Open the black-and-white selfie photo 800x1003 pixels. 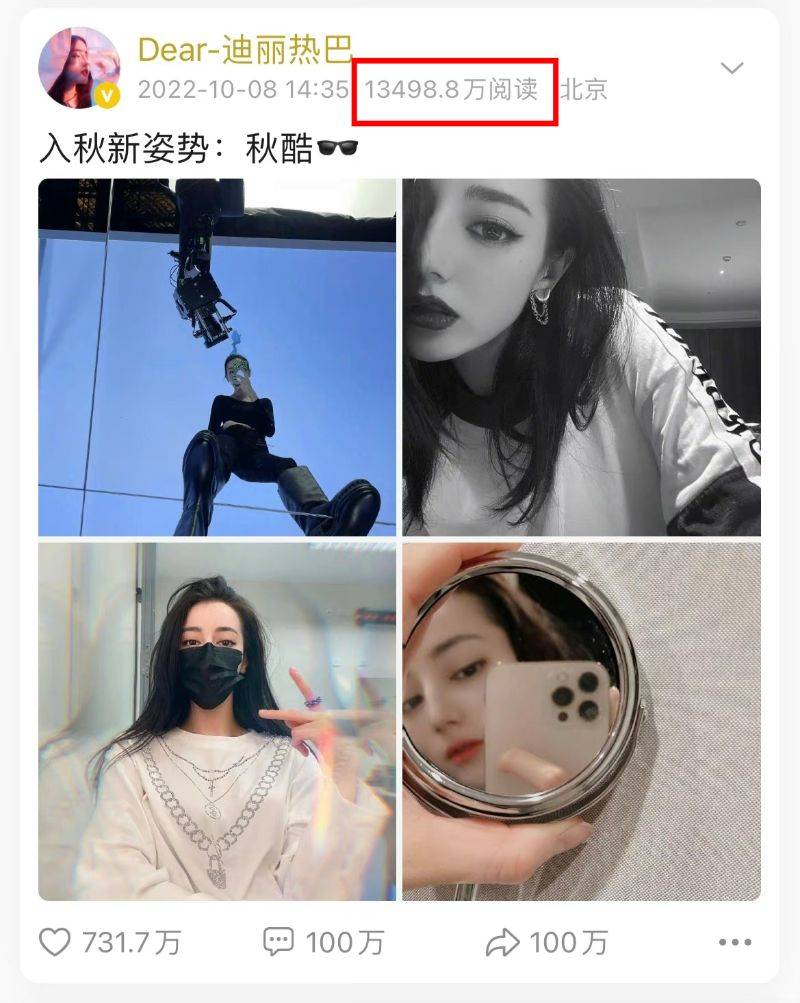pyautogui.click(x=581, y=357)
